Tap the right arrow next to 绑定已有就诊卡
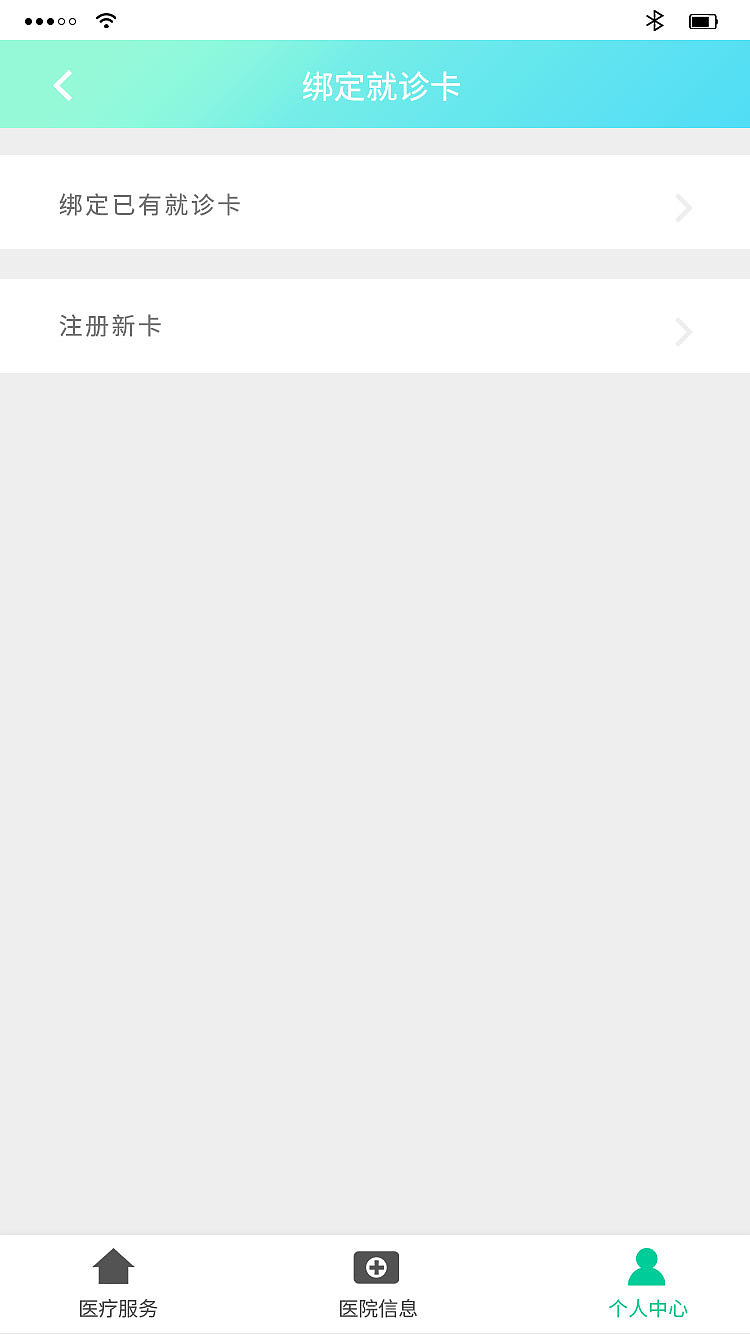This screenshot has width=750, height=1334. tap(683, 207)
